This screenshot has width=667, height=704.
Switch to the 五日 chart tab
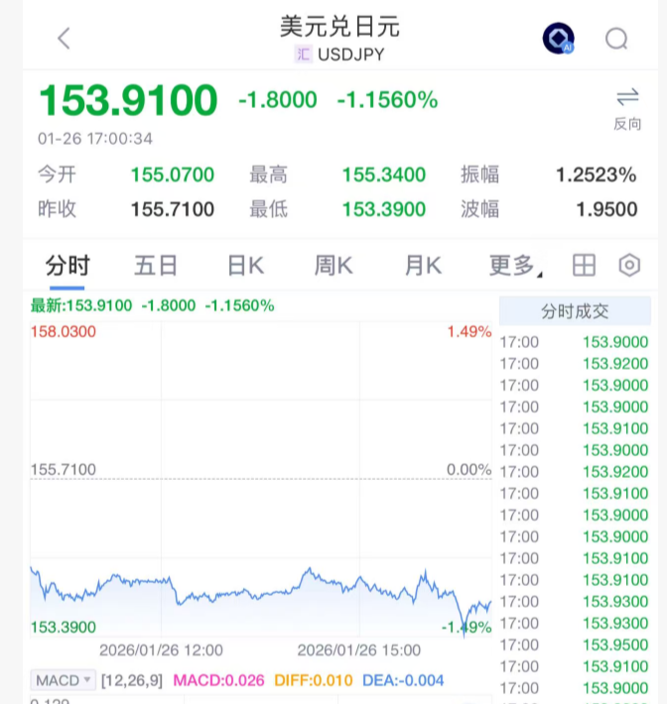click(156, 265)
